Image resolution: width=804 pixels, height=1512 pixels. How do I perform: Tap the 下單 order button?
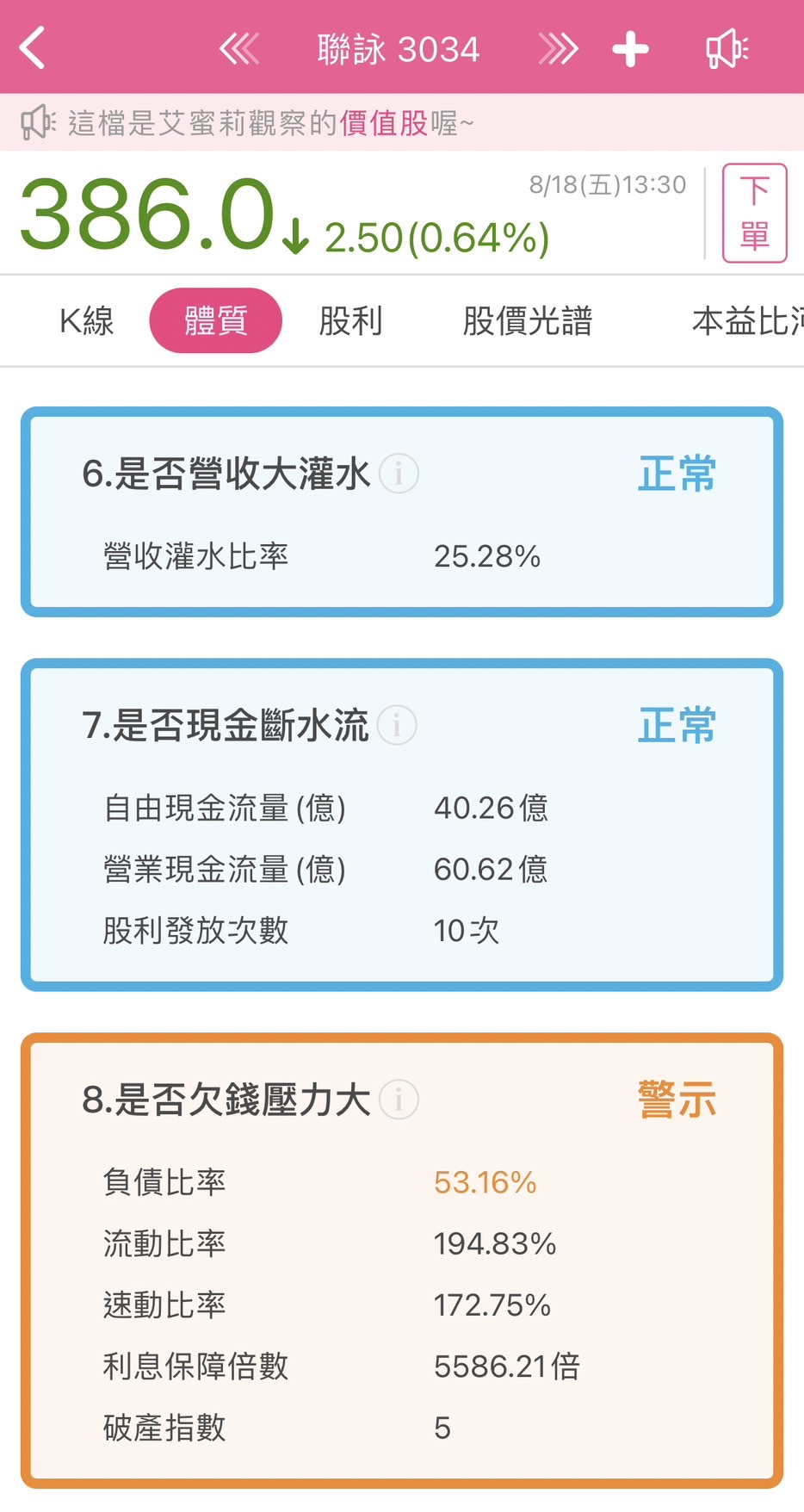[754, 213]
